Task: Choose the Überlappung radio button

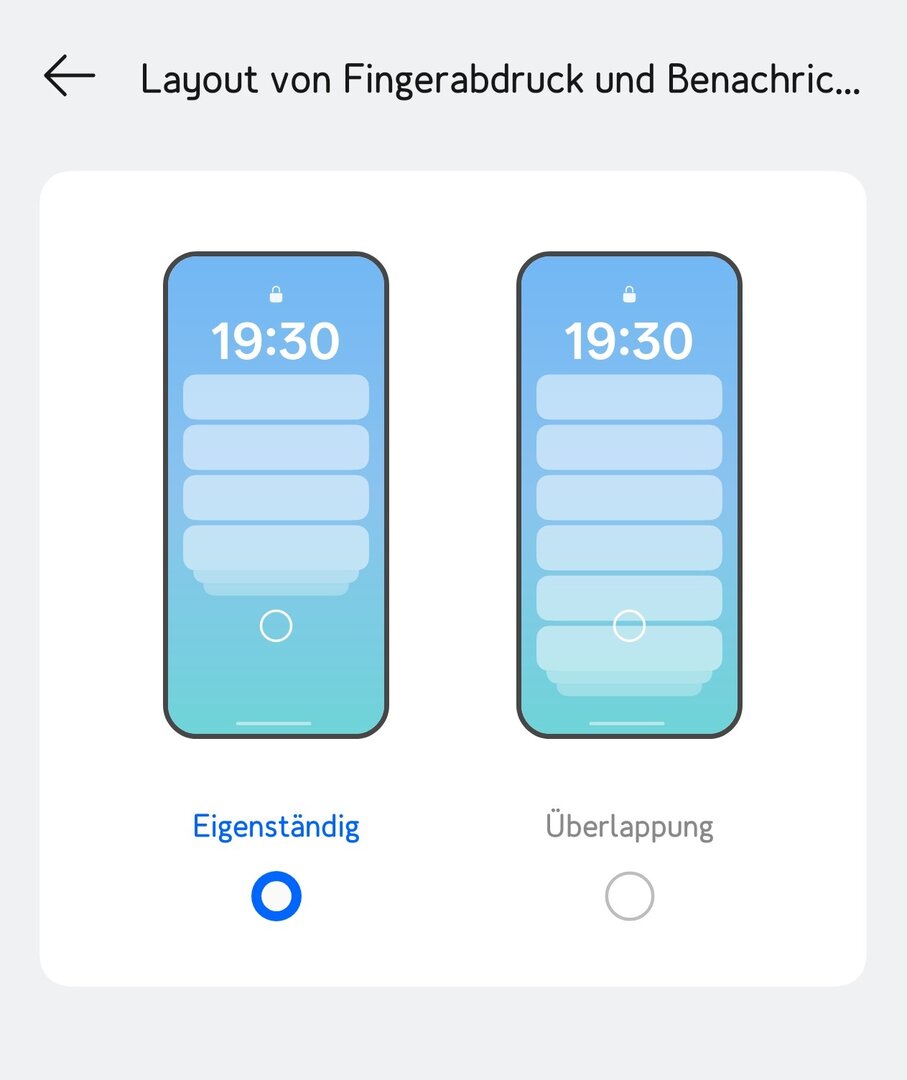Action: click(x=629, y=896)
